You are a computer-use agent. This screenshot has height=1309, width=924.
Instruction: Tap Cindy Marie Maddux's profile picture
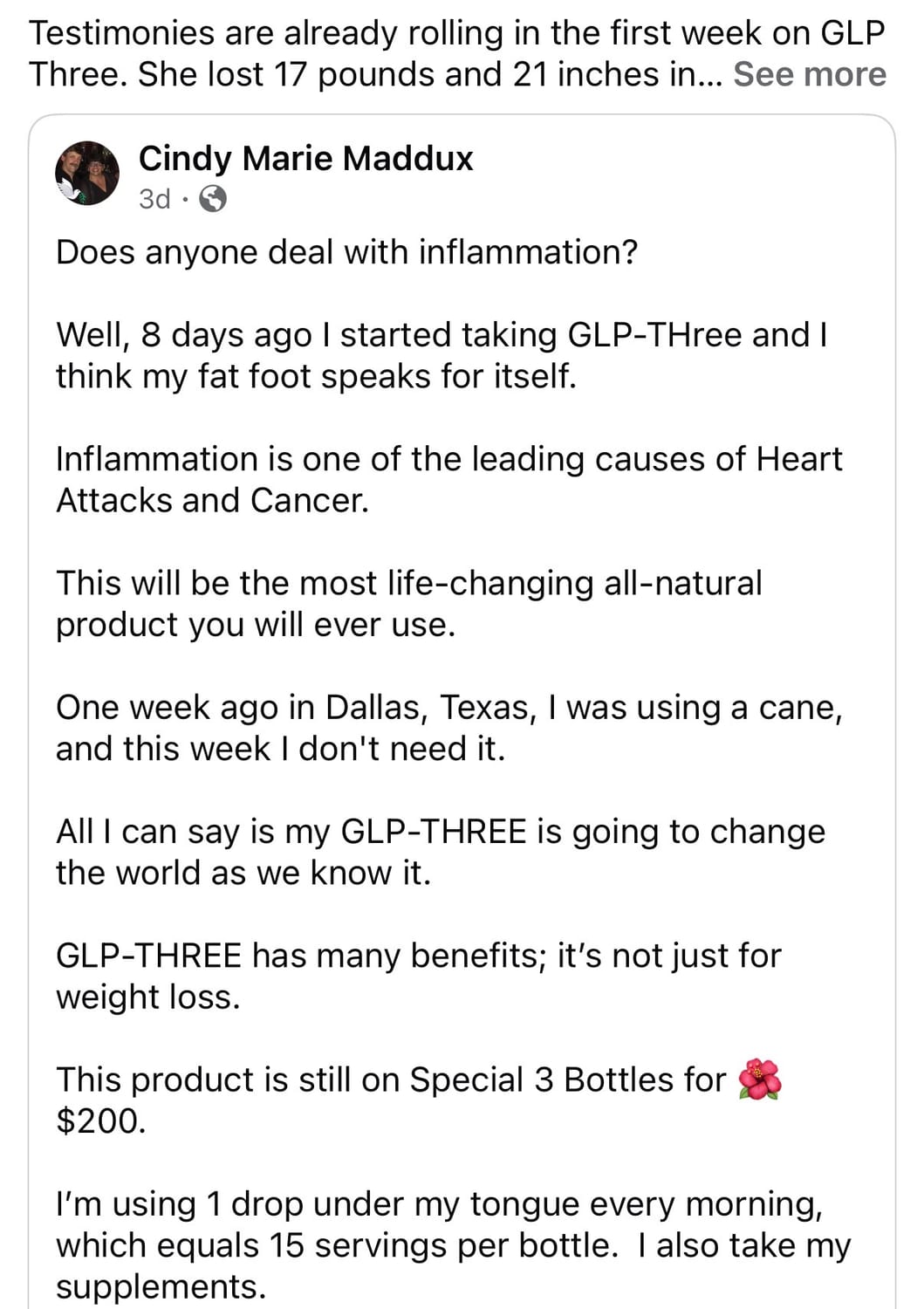87,173
